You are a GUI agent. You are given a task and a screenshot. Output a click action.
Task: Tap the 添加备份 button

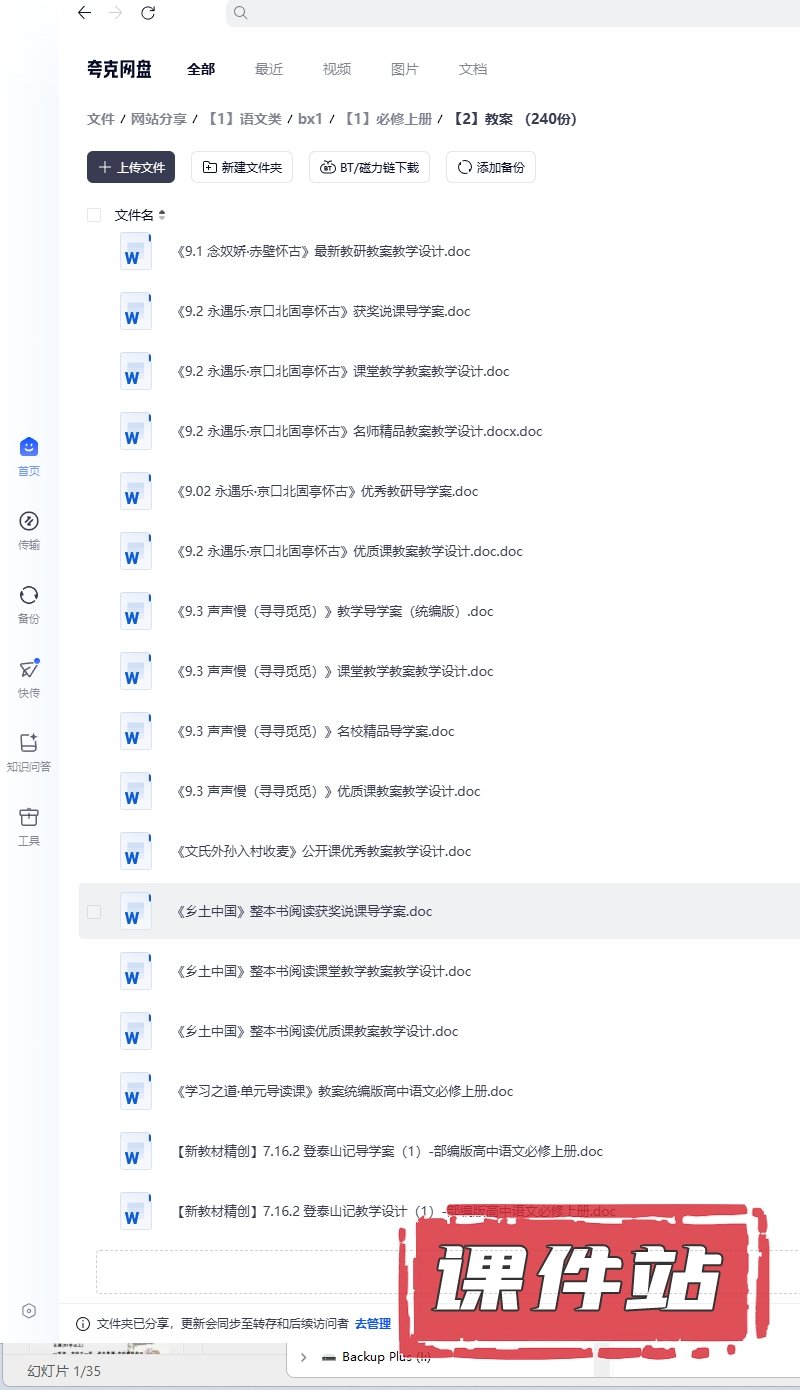pyautogui.click(x=491, y=167)
